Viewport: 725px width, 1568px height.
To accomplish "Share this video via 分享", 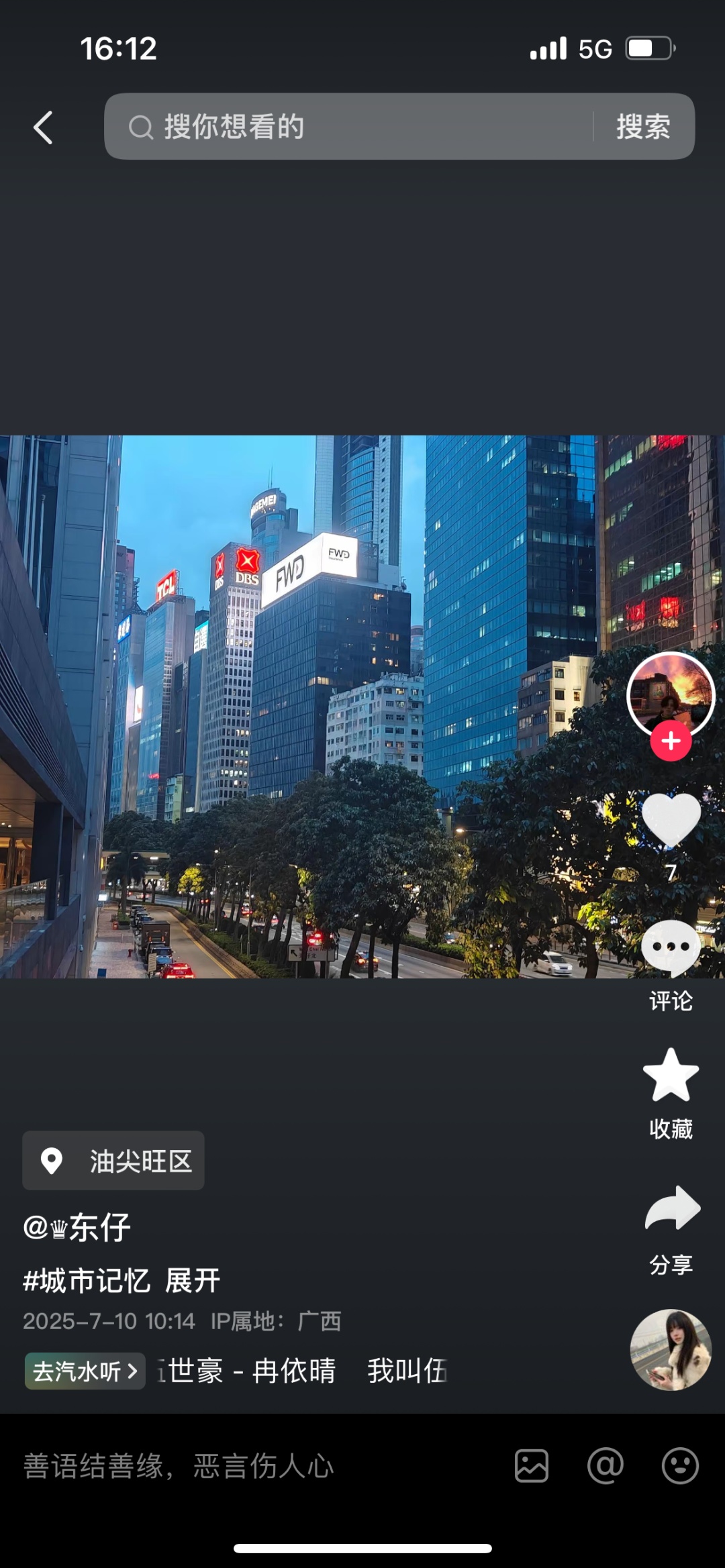I will 672,1209.
